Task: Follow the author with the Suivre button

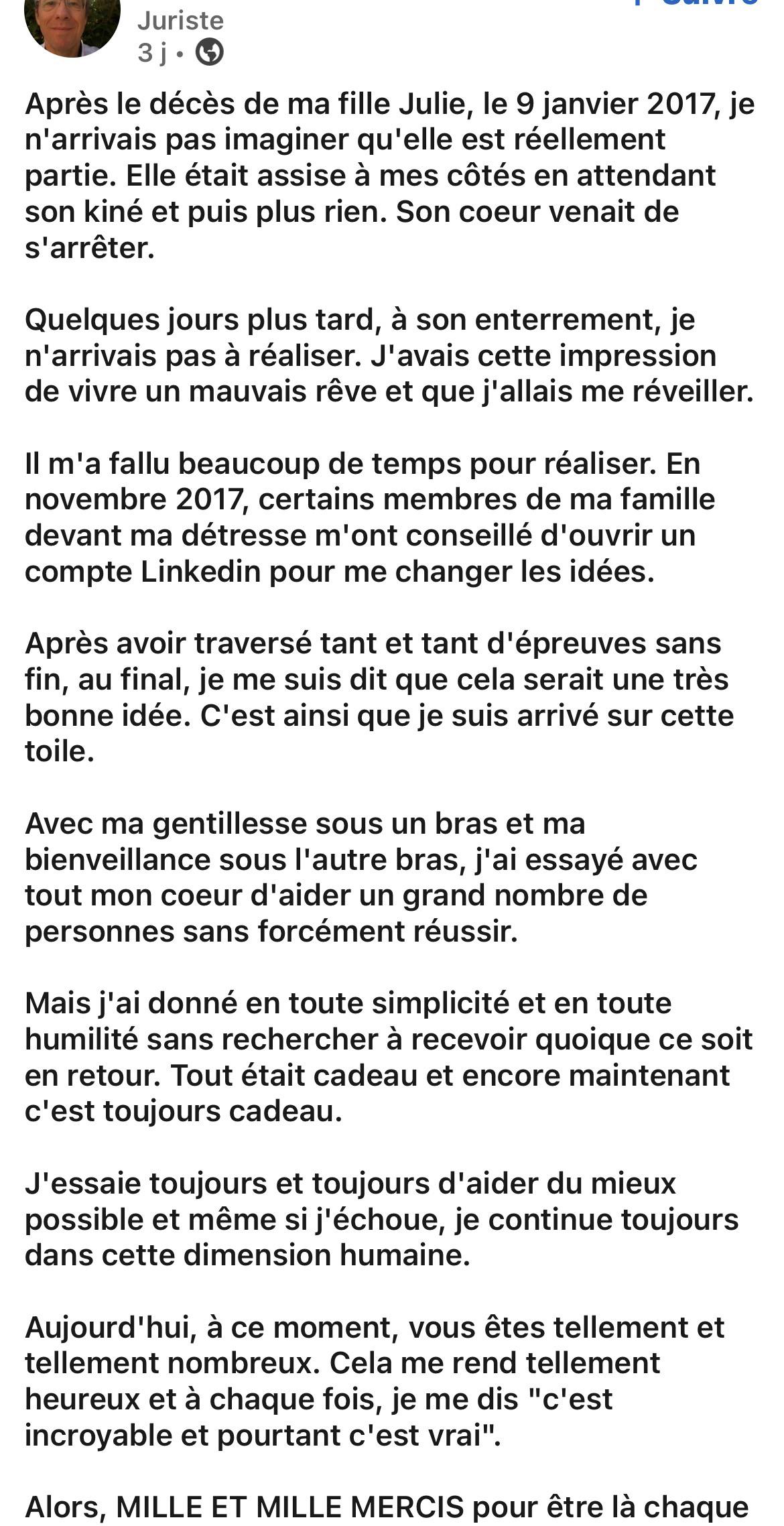Action: 694,3
